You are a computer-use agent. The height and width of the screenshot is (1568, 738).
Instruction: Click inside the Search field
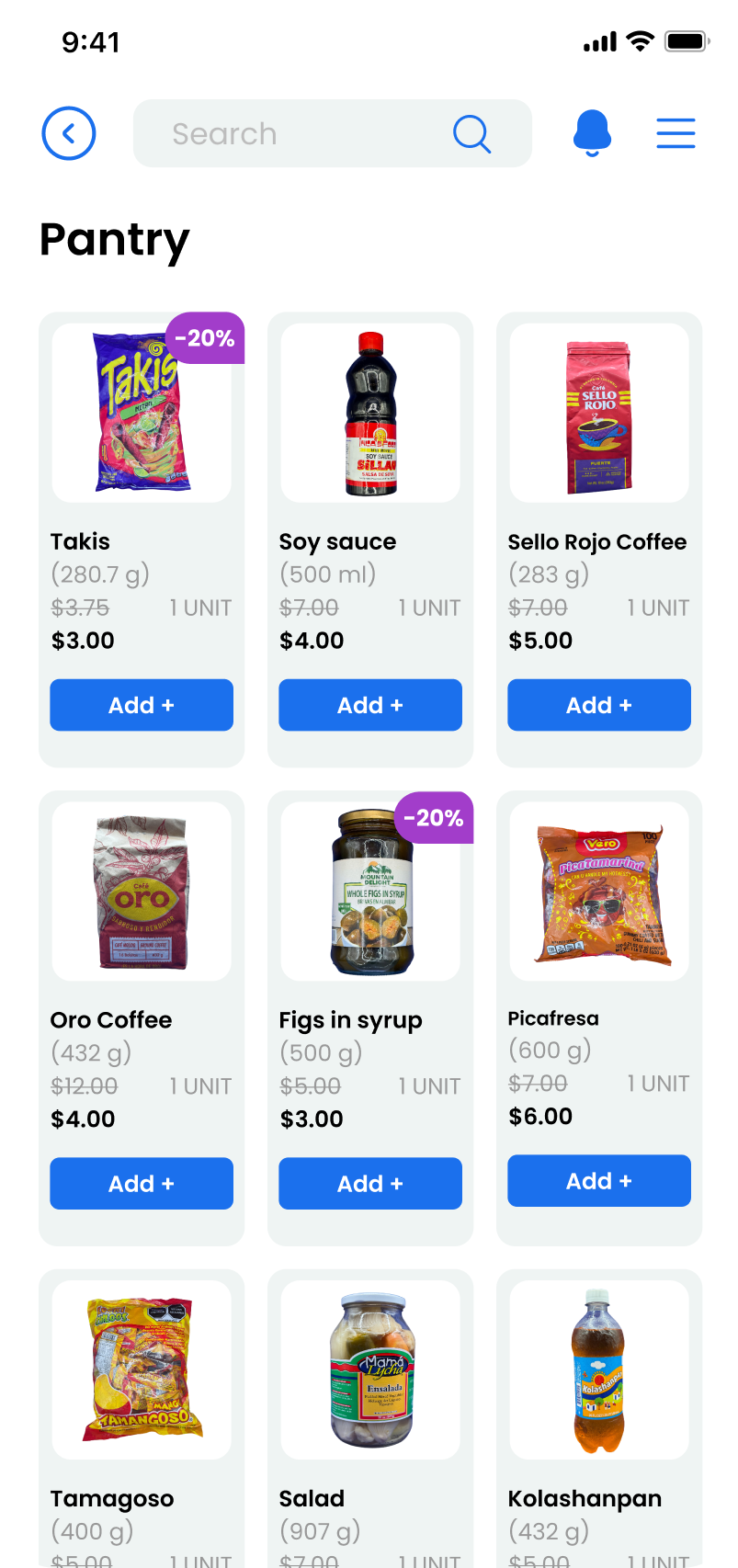tap(276, 132)
